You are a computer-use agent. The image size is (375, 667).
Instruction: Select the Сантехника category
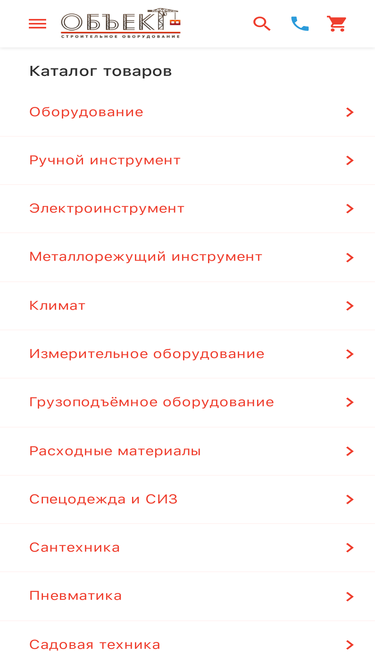188,547
